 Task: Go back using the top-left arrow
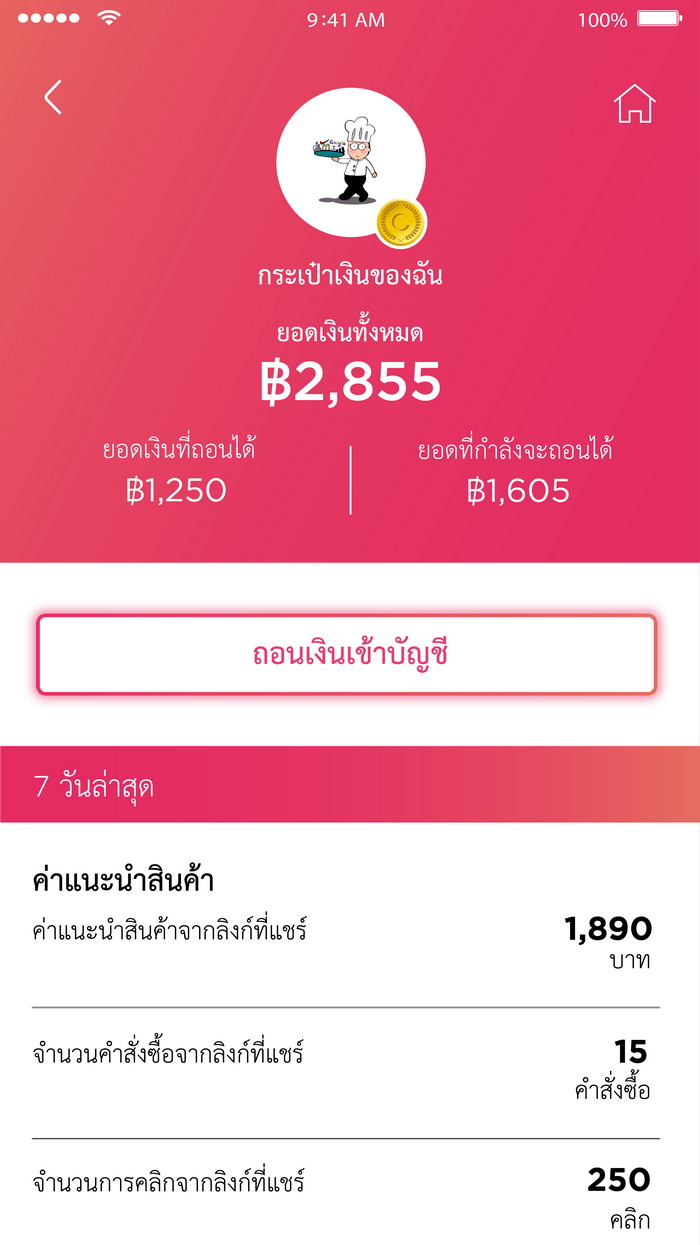(53, 97)
